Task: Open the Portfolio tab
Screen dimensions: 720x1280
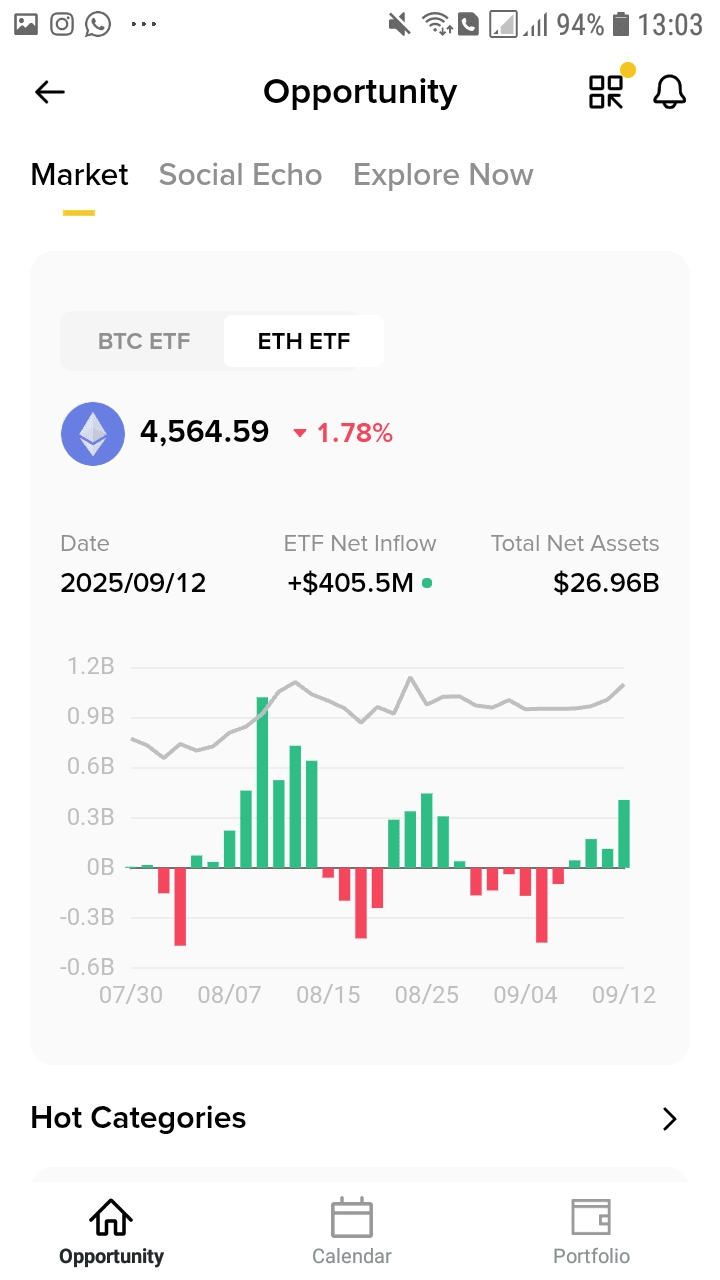Action: tap(591, 1231)
